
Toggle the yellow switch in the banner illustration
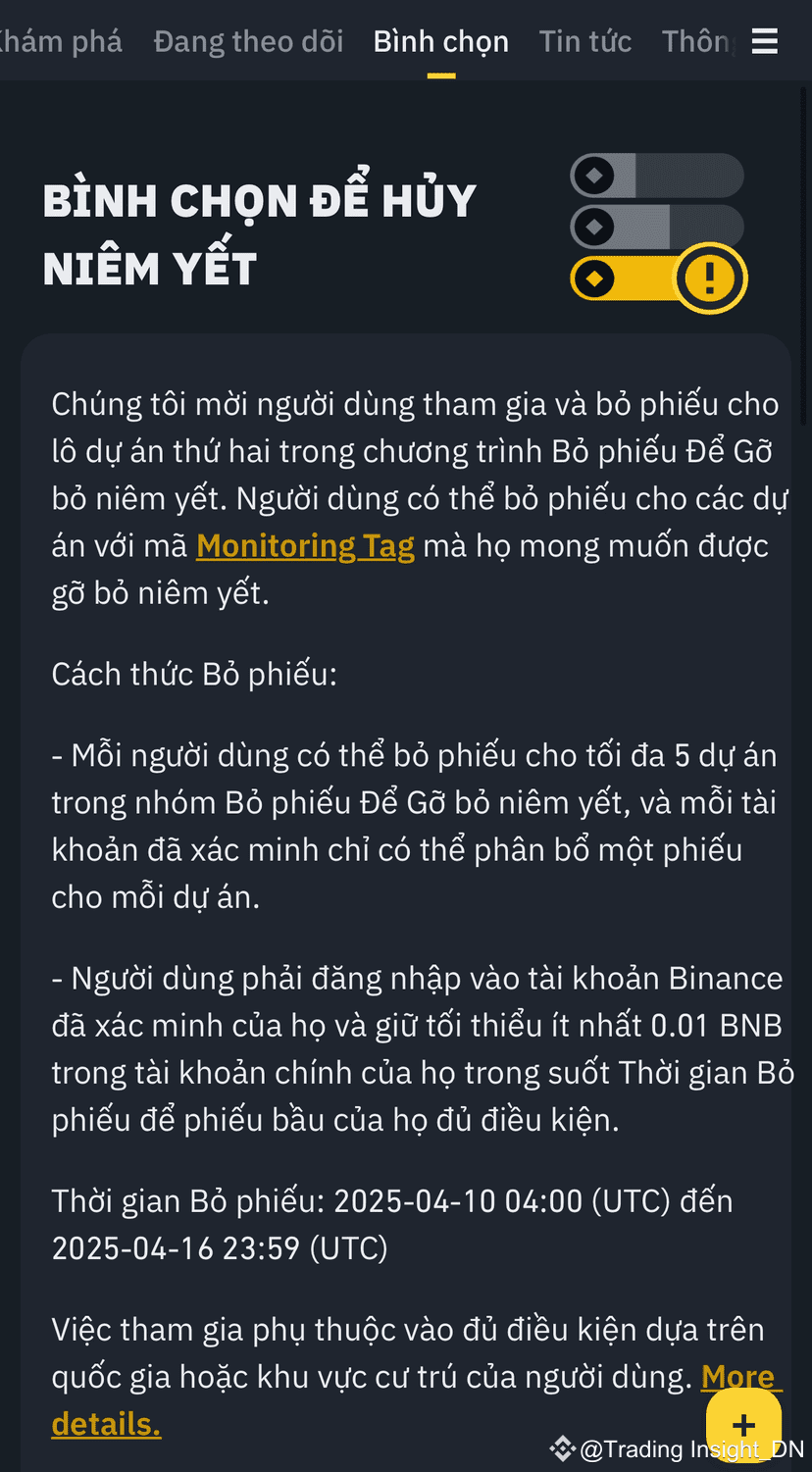647,278
